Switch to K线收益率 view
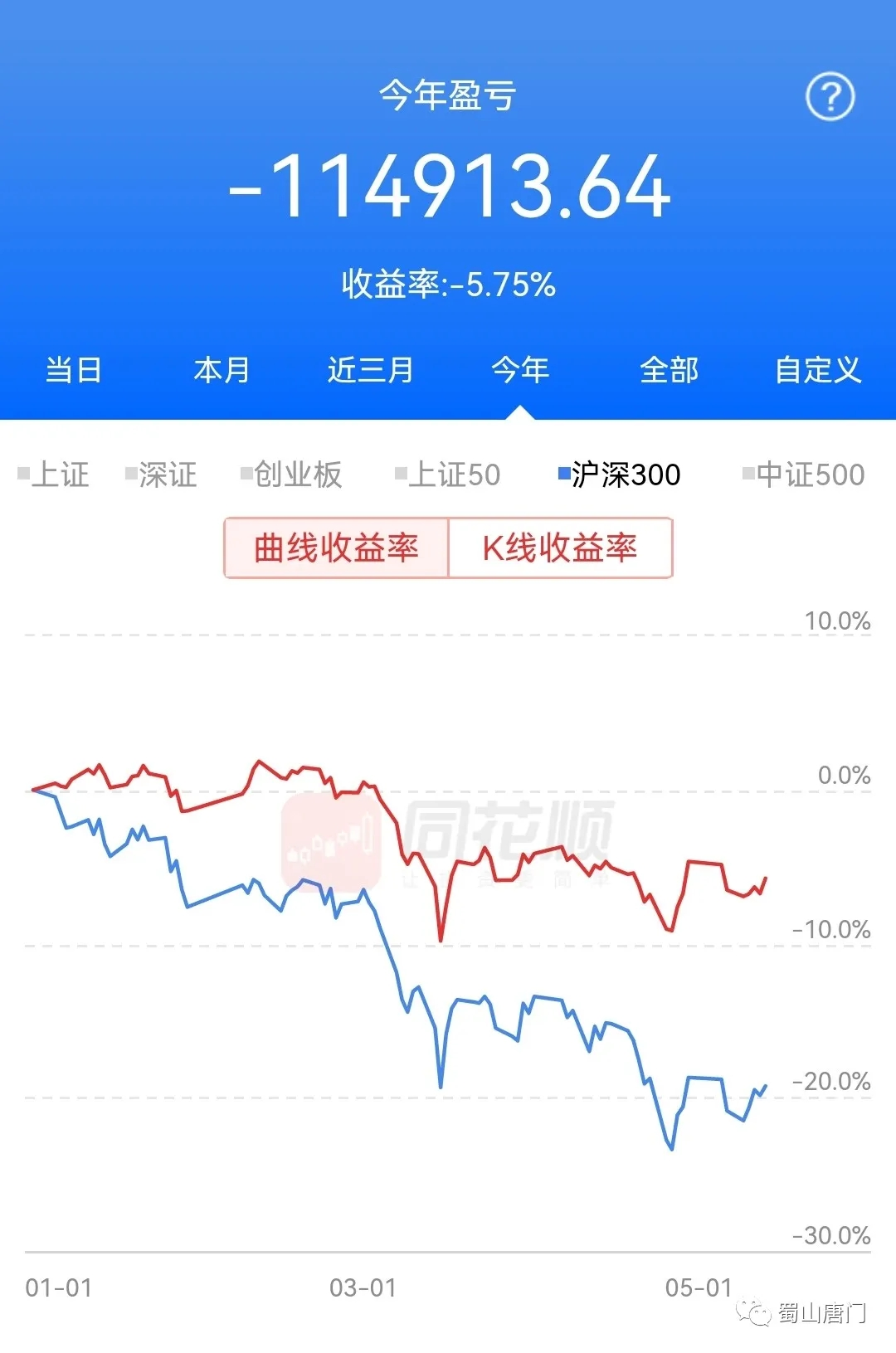 coord(560,548)
